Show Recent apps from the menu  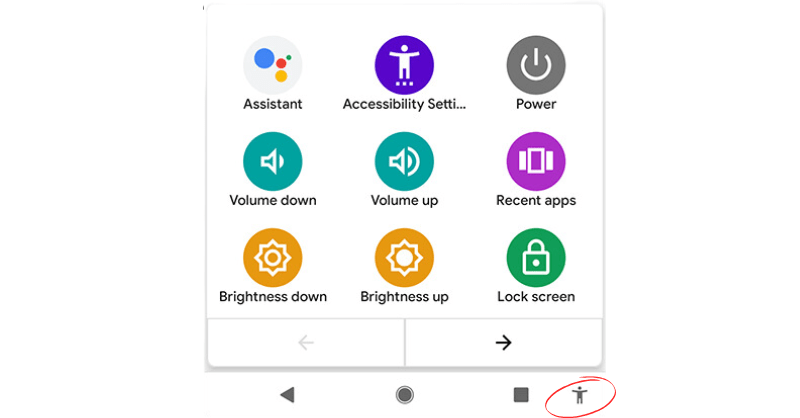coord(536,162)
